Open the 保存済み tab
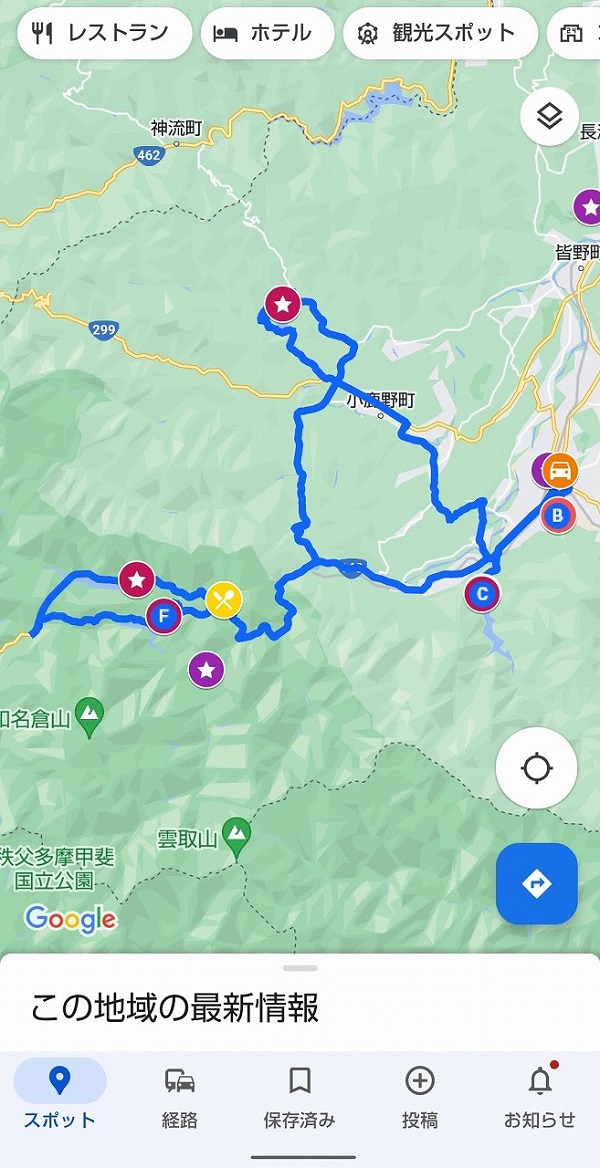Image resolution: width=600 pixels, height=1168 pixels. coord(299,1096)
